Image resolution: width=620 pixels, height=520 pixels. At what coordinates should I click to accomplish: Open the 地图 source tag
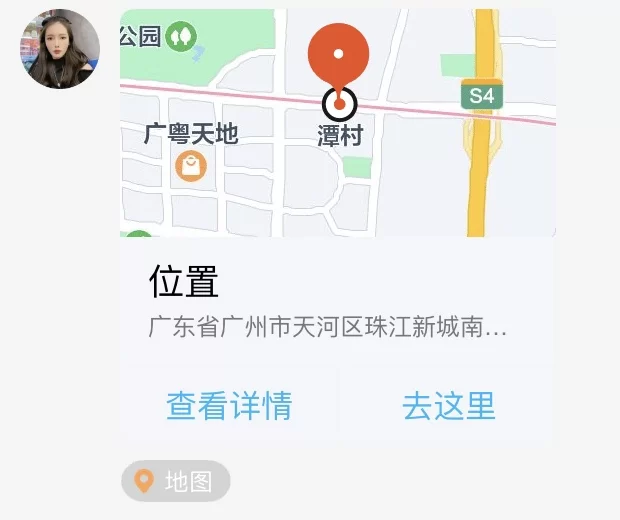click(x=176, y=481)
